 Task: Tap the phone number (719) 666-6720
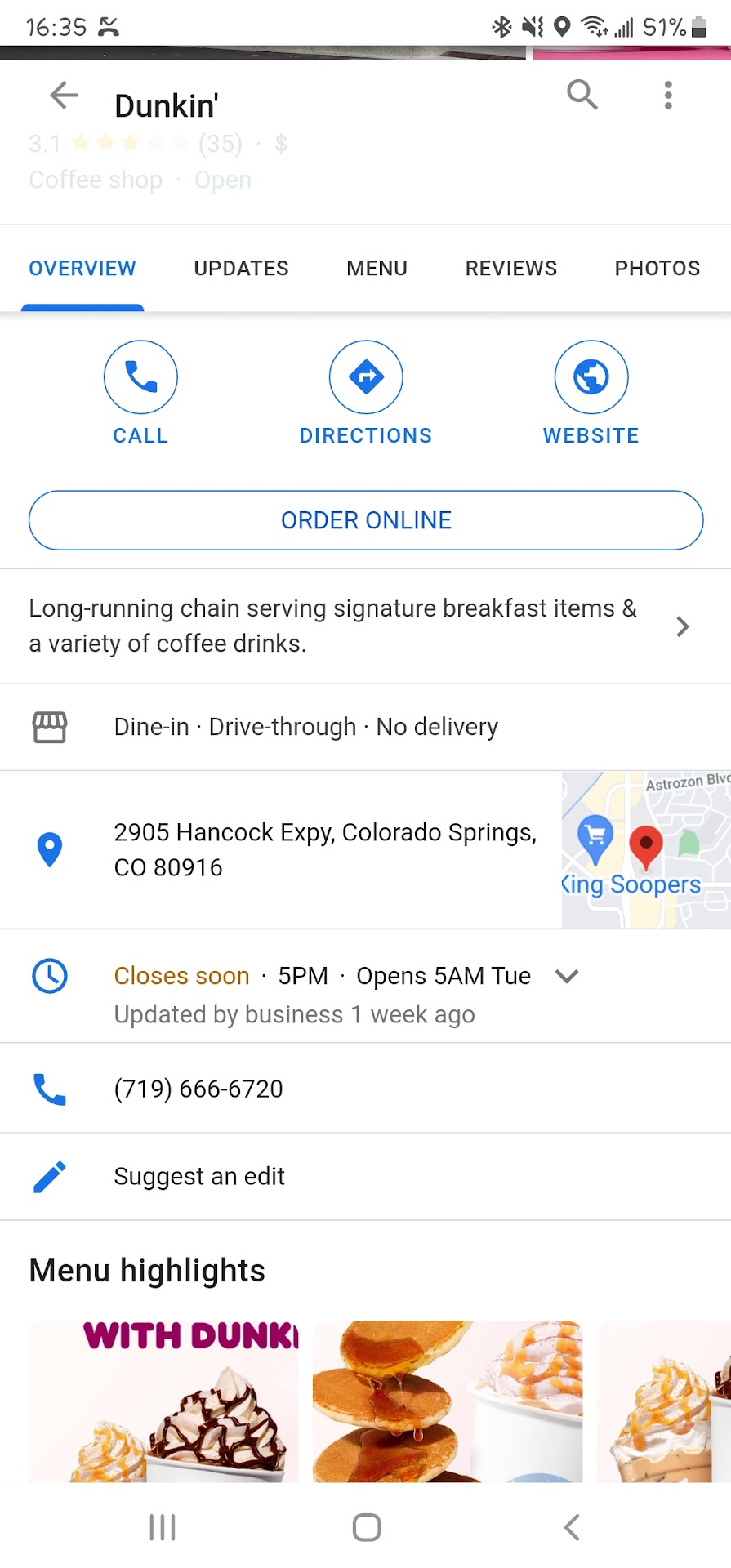click(x=198, y=1089)
